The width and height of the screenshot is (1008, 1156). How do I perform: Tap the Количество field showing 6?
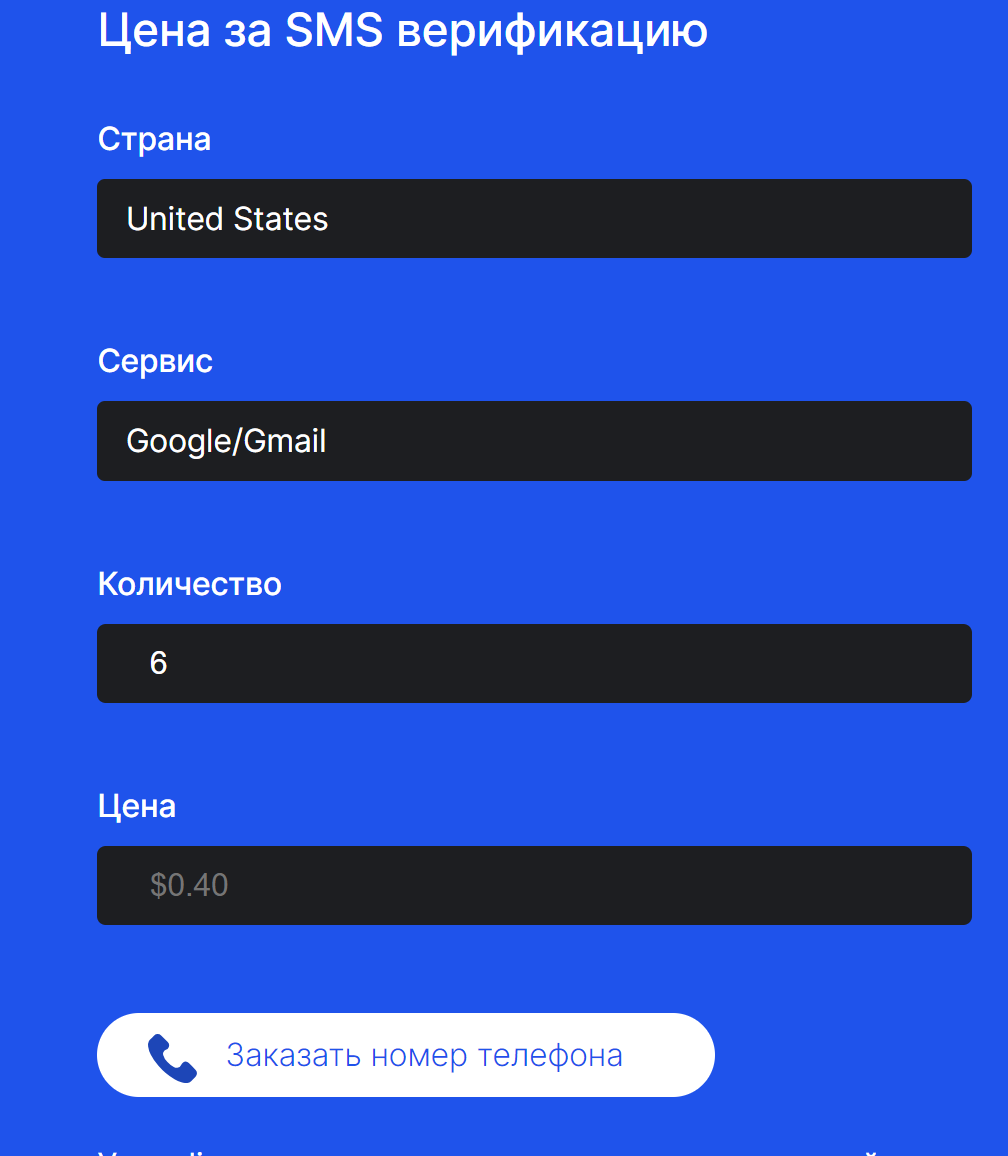click(533, 663)
